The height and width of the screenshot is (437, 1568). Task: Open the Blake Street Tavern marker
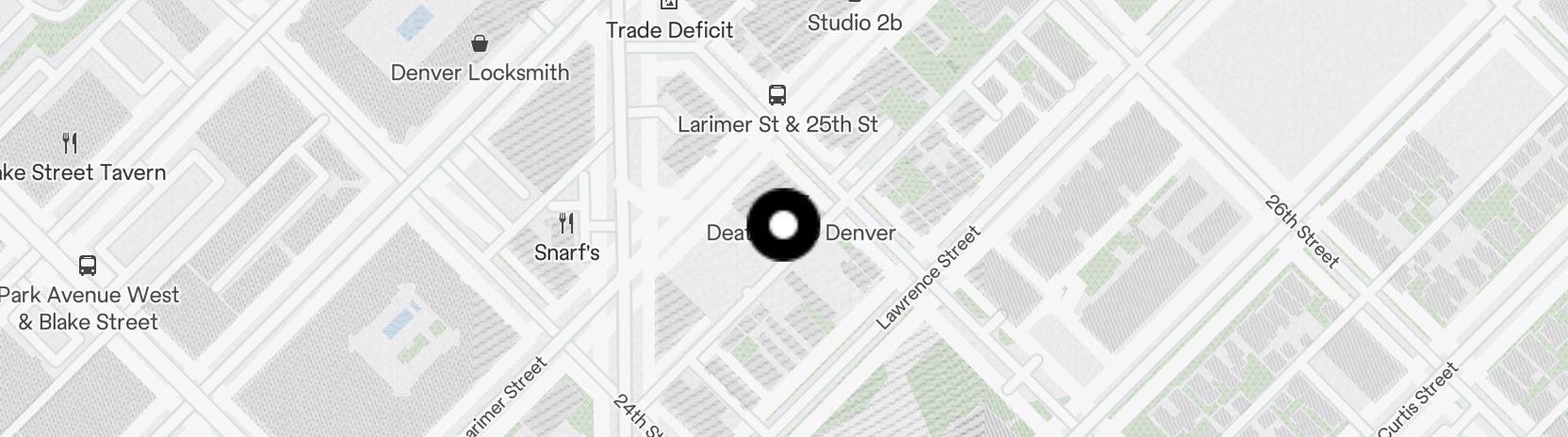click(70, 143)
